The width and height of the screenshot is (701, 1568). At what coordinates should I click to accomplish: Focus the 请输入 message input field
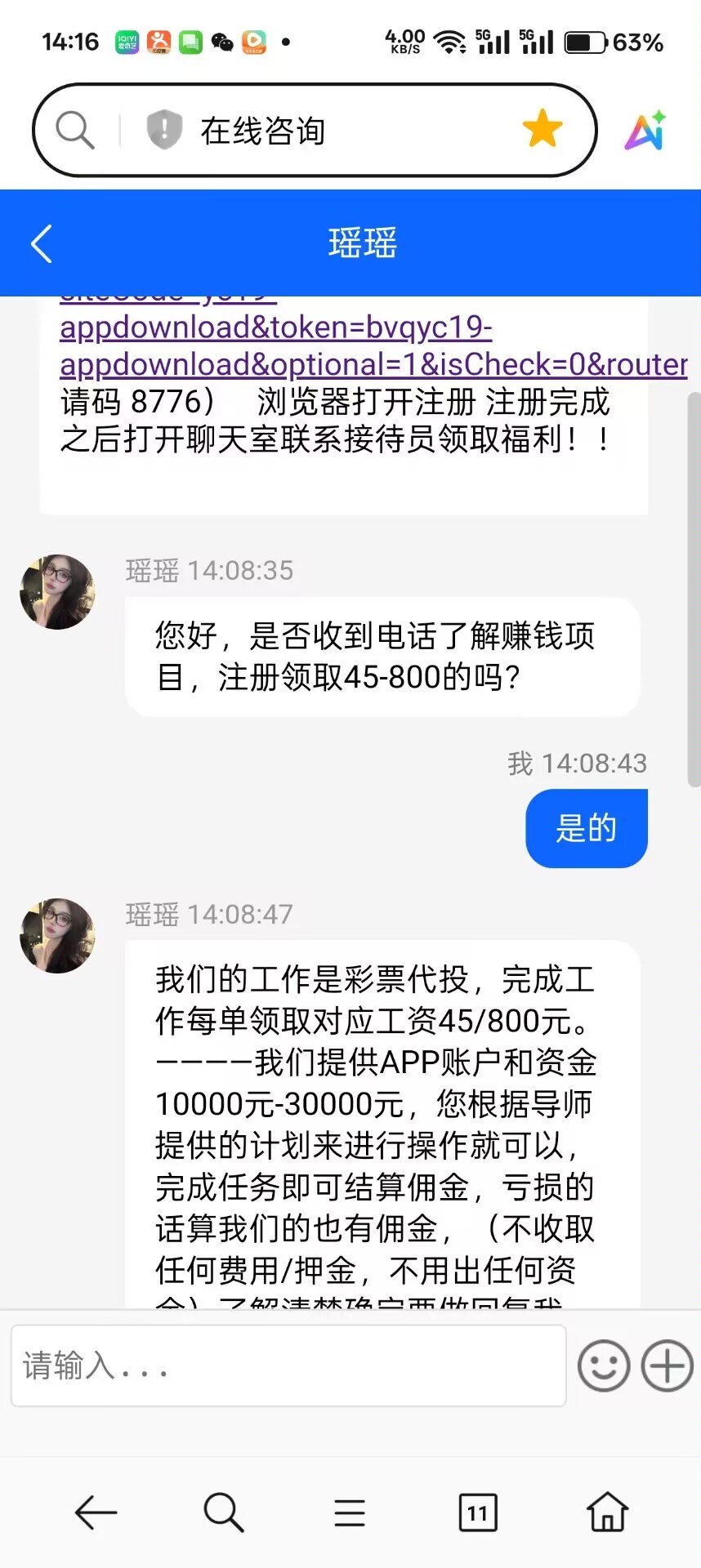(x=288, y=1365)
